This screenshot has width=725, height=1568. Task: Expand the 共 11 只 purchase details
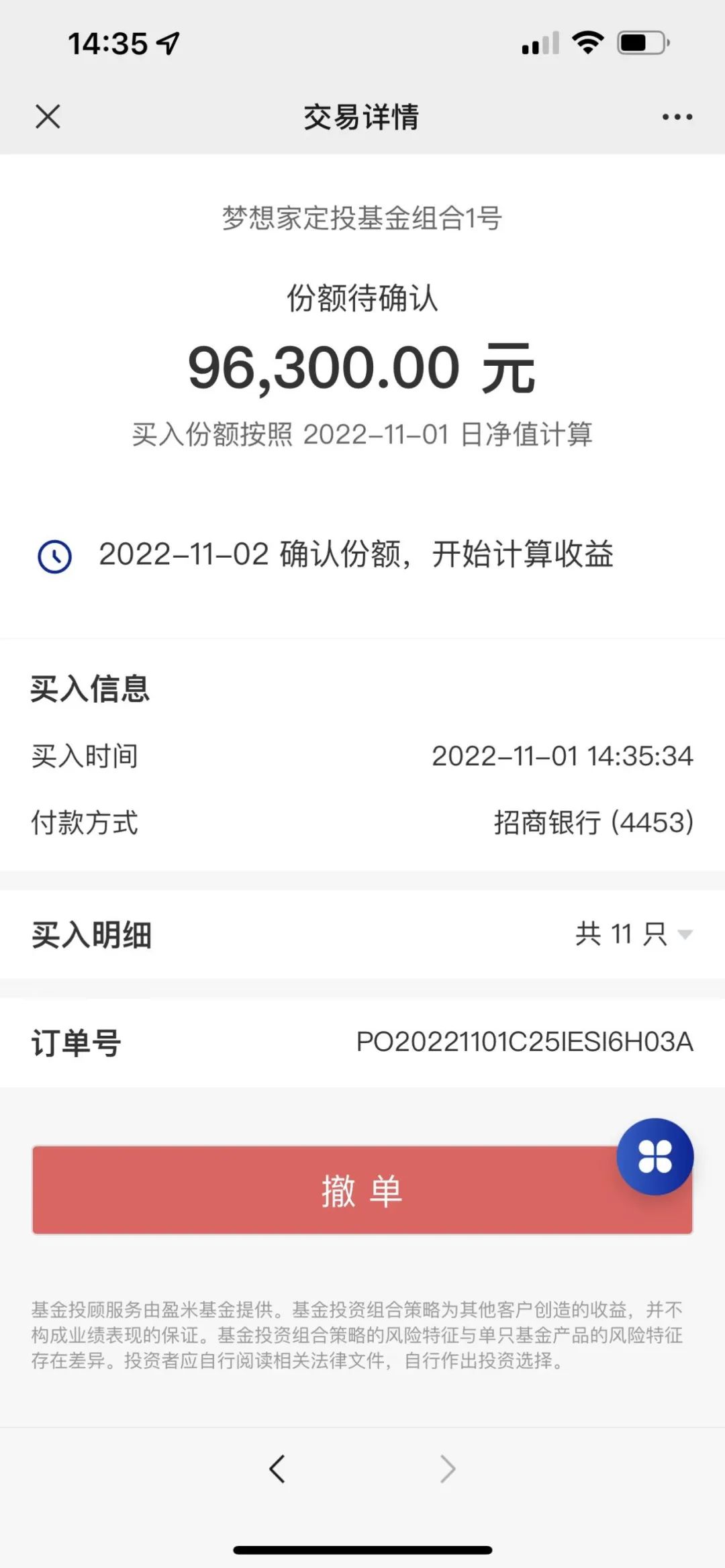634,934
